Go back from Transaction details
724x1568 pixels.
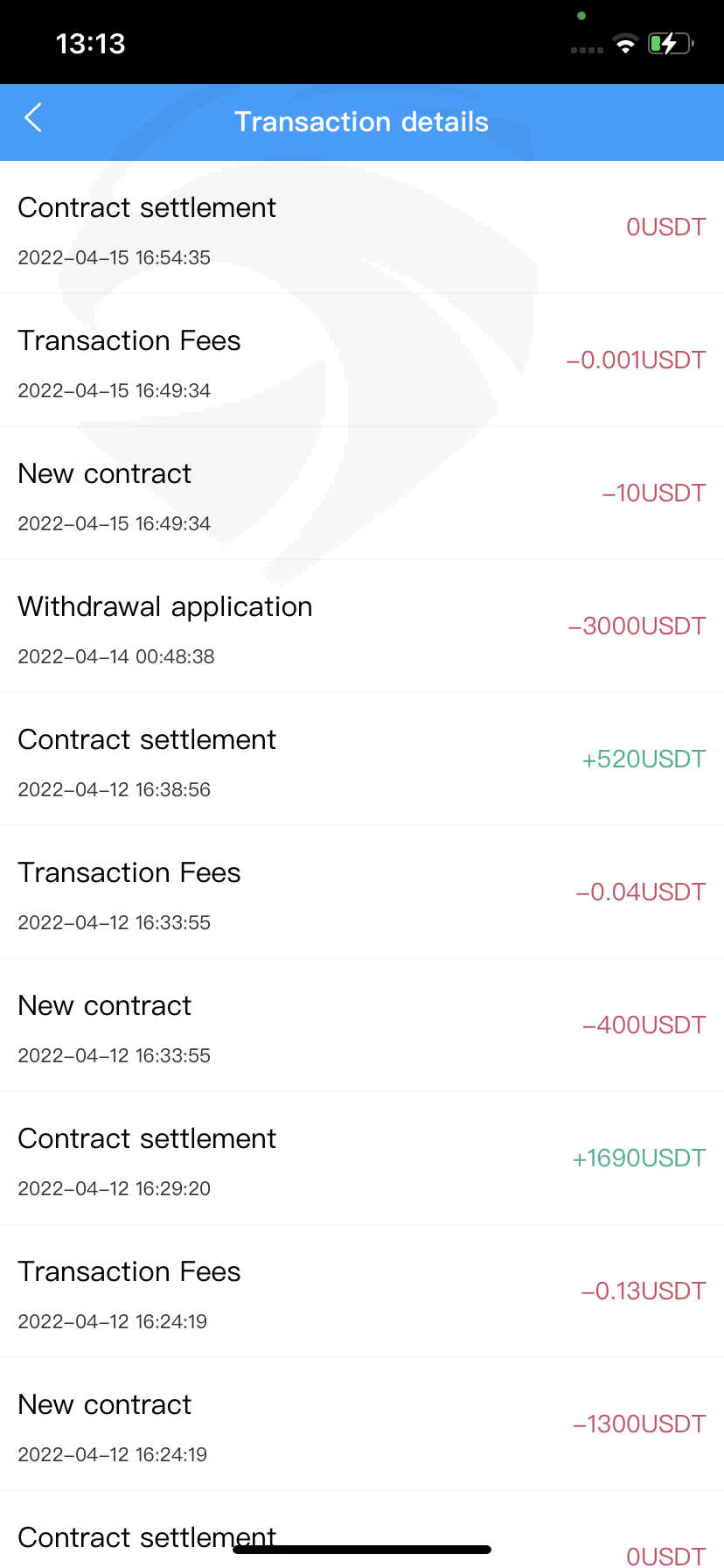click(33, 117)
